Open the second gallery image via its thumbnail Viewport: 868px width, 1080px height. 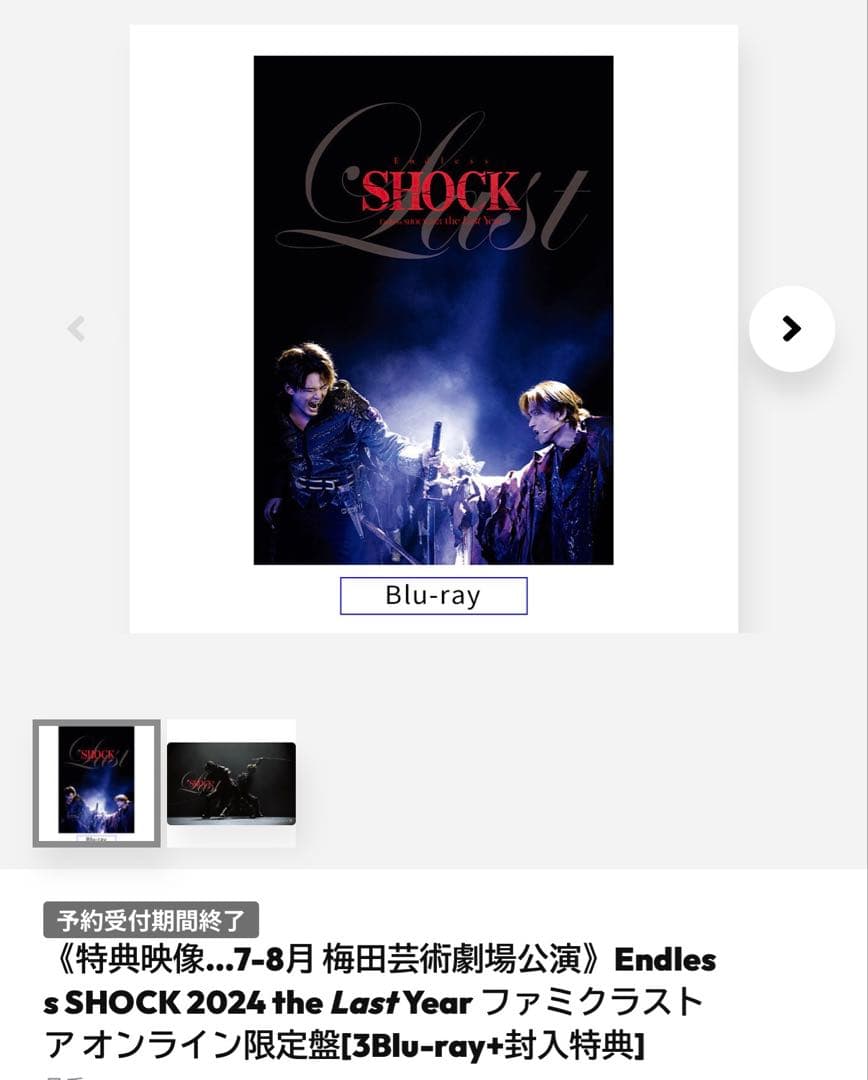point(231,781)
